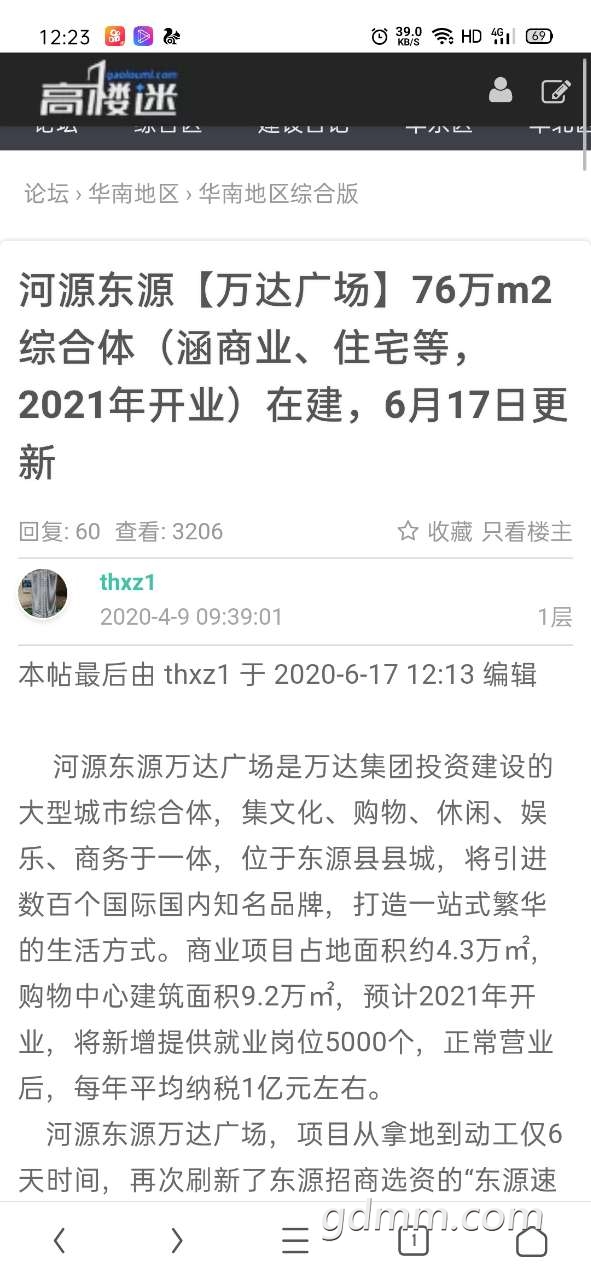
Task: Tap the browser forward arrow
Action: (177, 1241)
